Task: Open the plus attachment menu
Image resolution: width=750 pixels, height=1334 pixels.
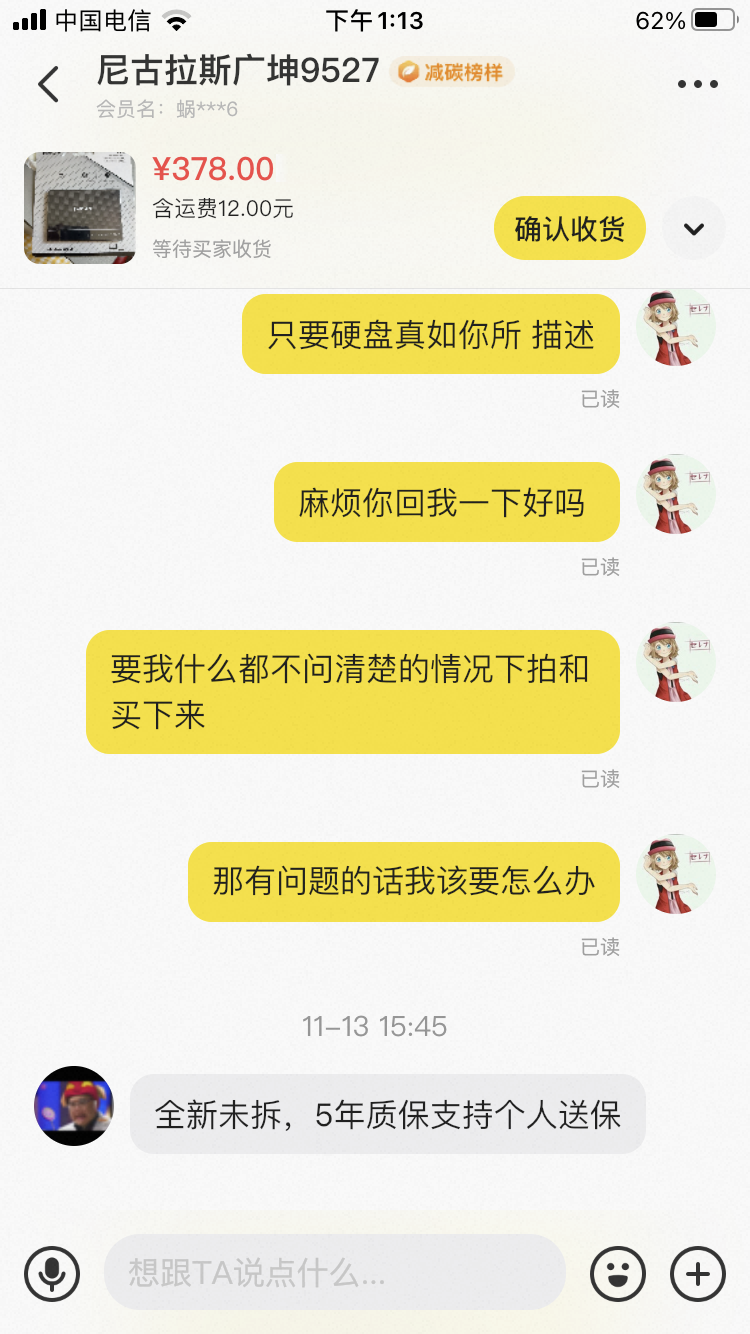Action: click(697, 1273)
